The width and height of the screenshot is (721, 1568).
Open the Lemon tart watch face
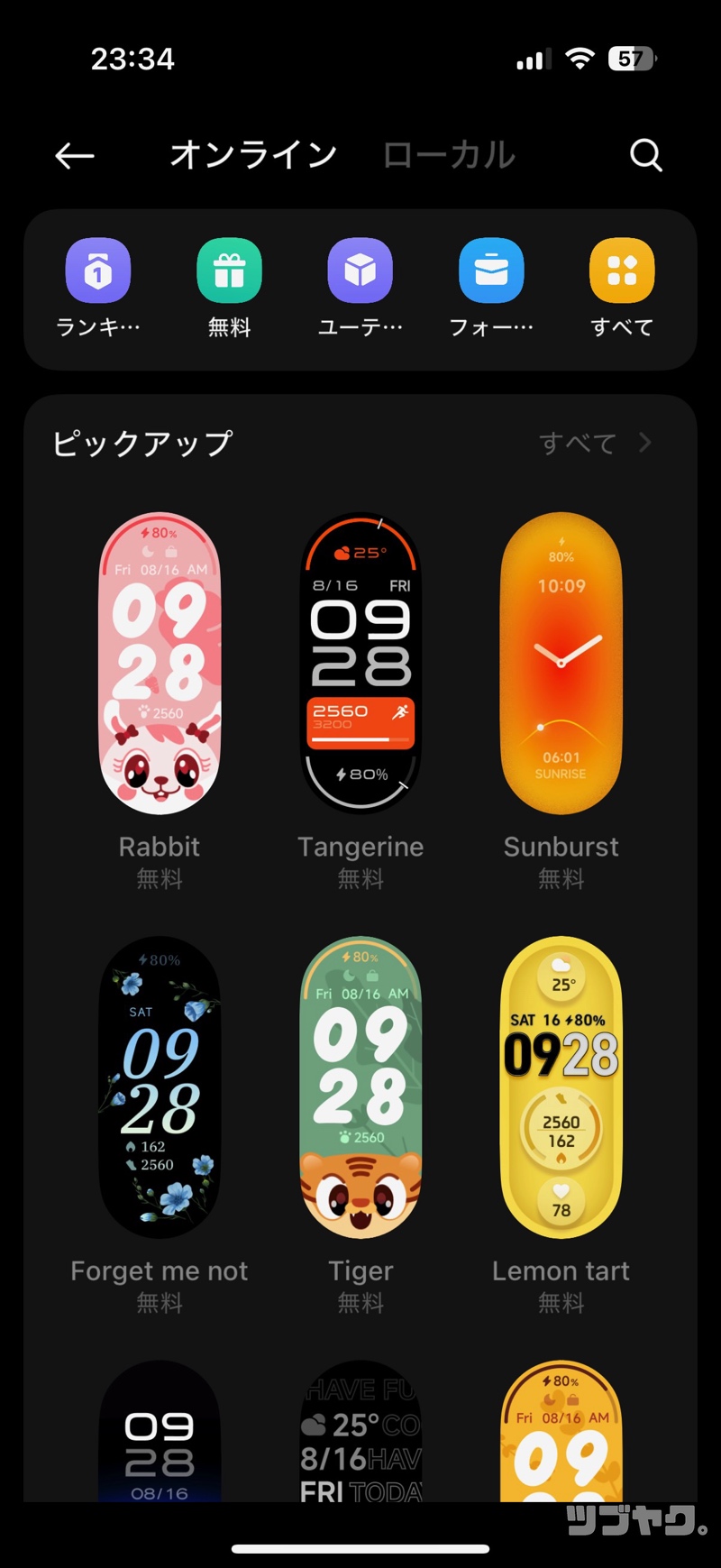[561, 1087]
